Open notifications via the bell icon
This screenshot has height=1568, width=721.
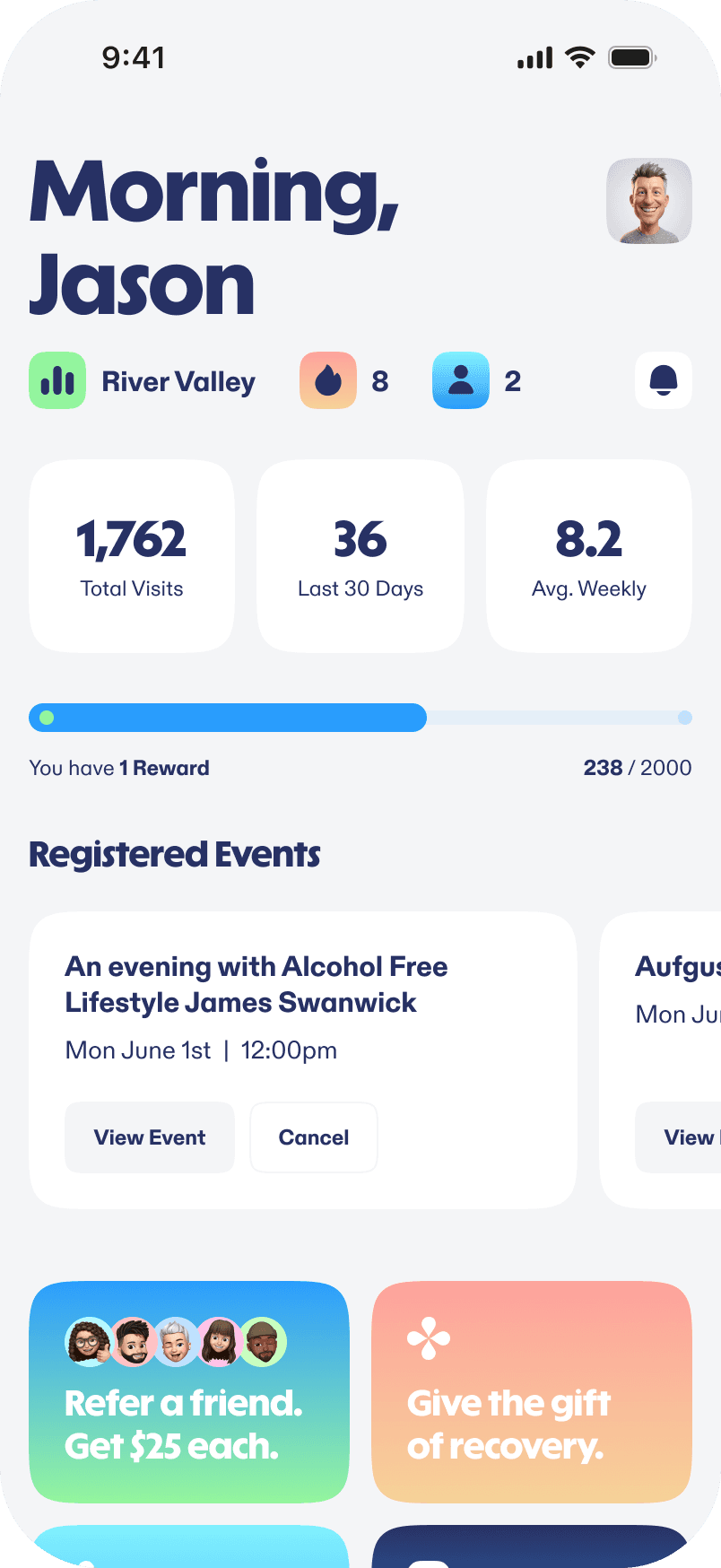pos(663,380)
